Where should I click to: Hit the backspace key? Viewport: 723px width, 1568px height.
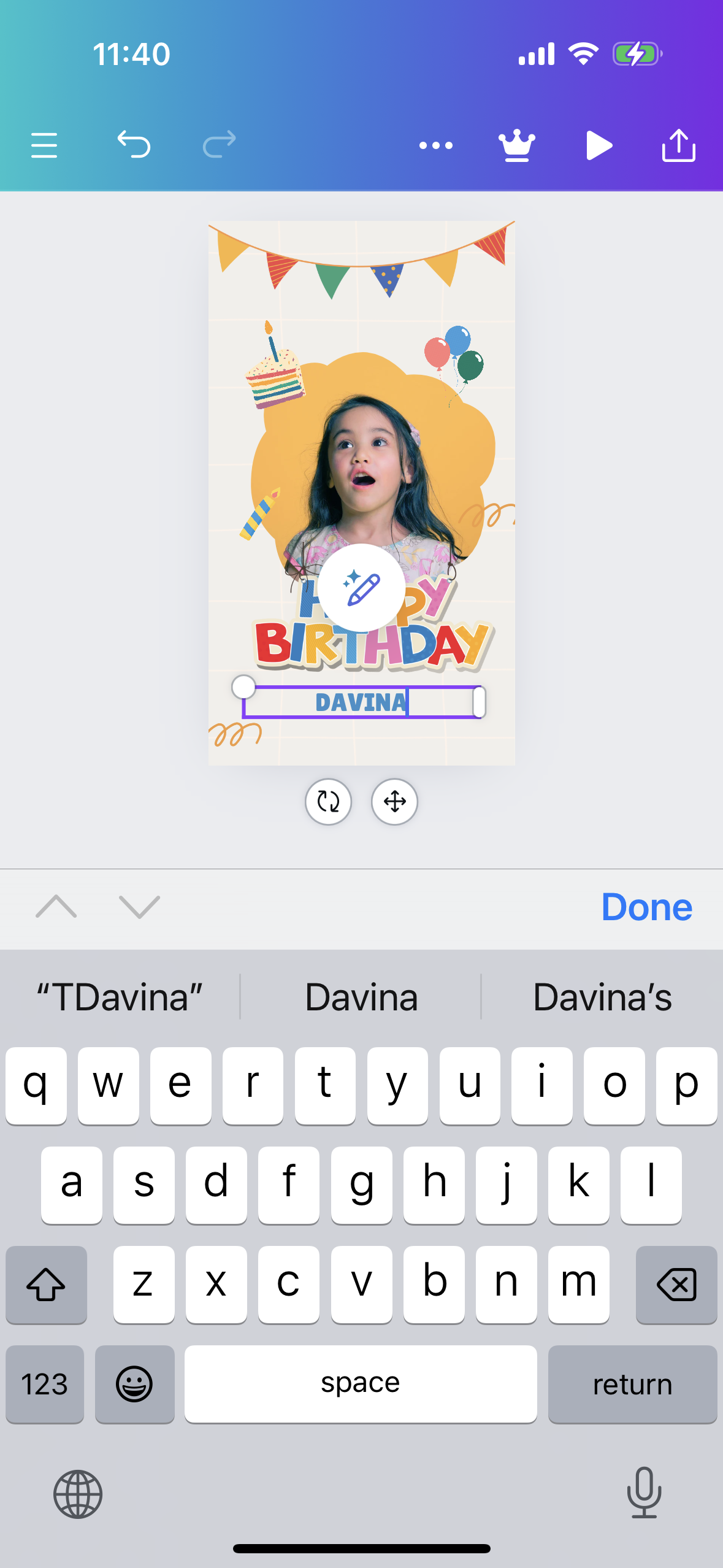point(676,1285)
